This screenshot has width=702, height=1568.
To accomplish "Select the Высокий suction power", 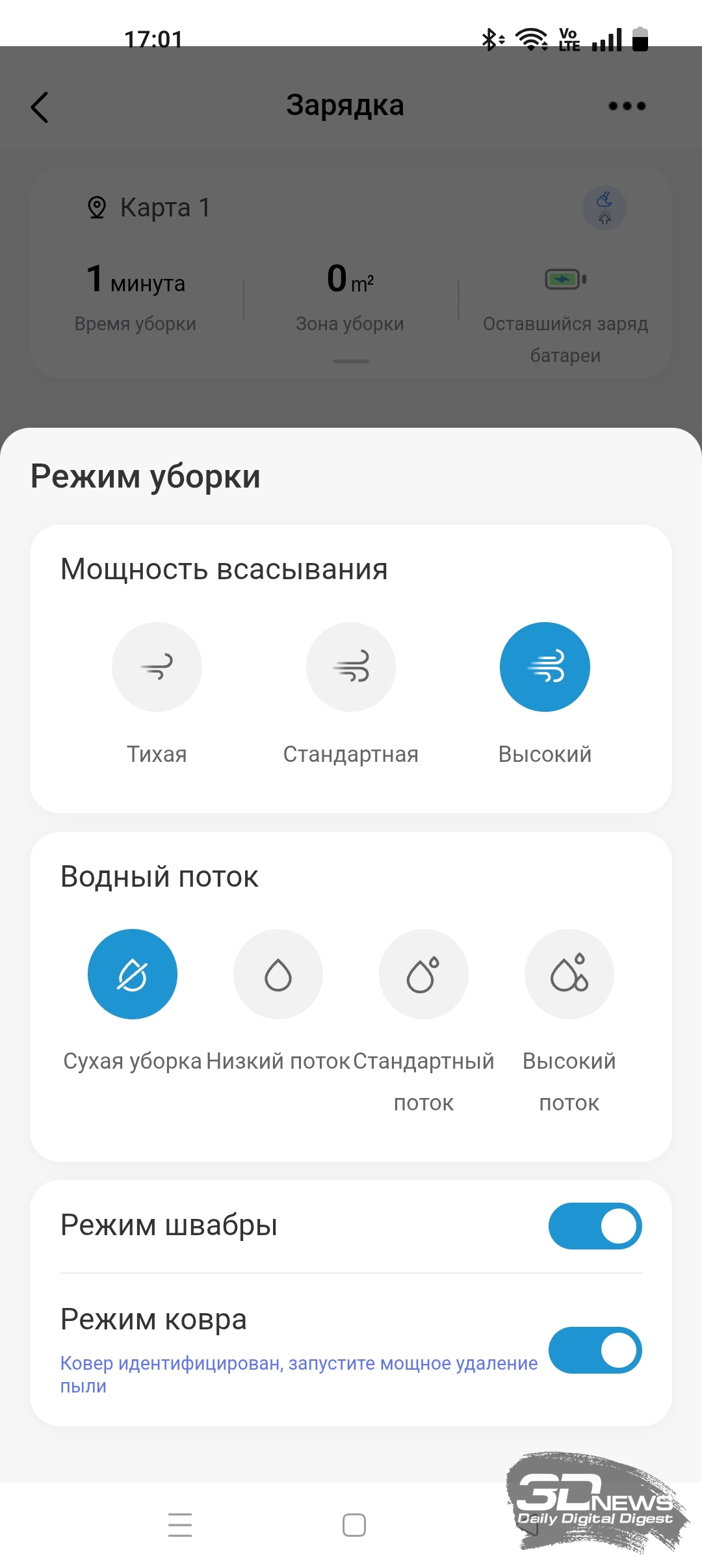I will (x=545, y=667).
